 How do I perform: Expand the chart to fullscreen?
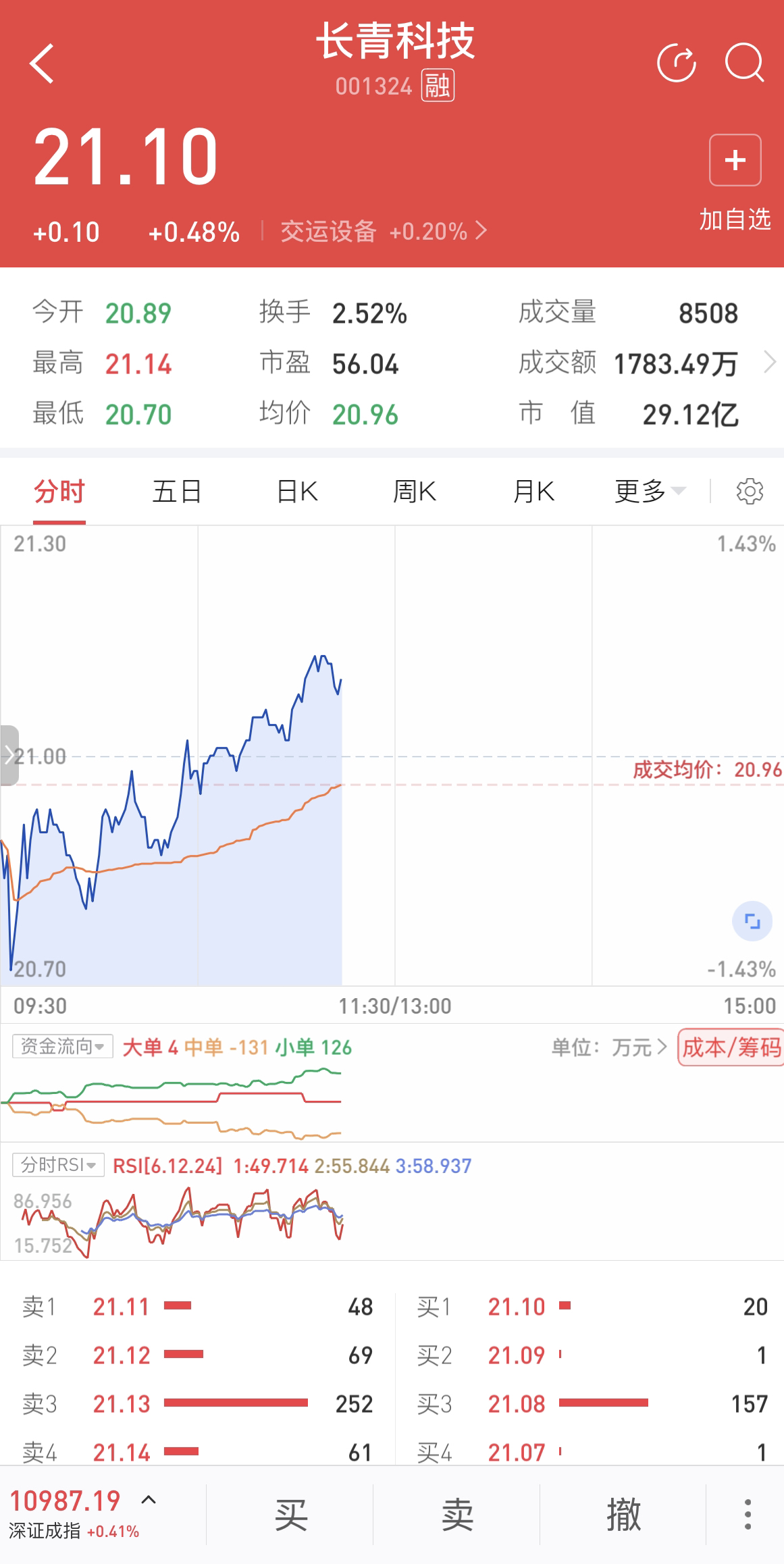752,921
